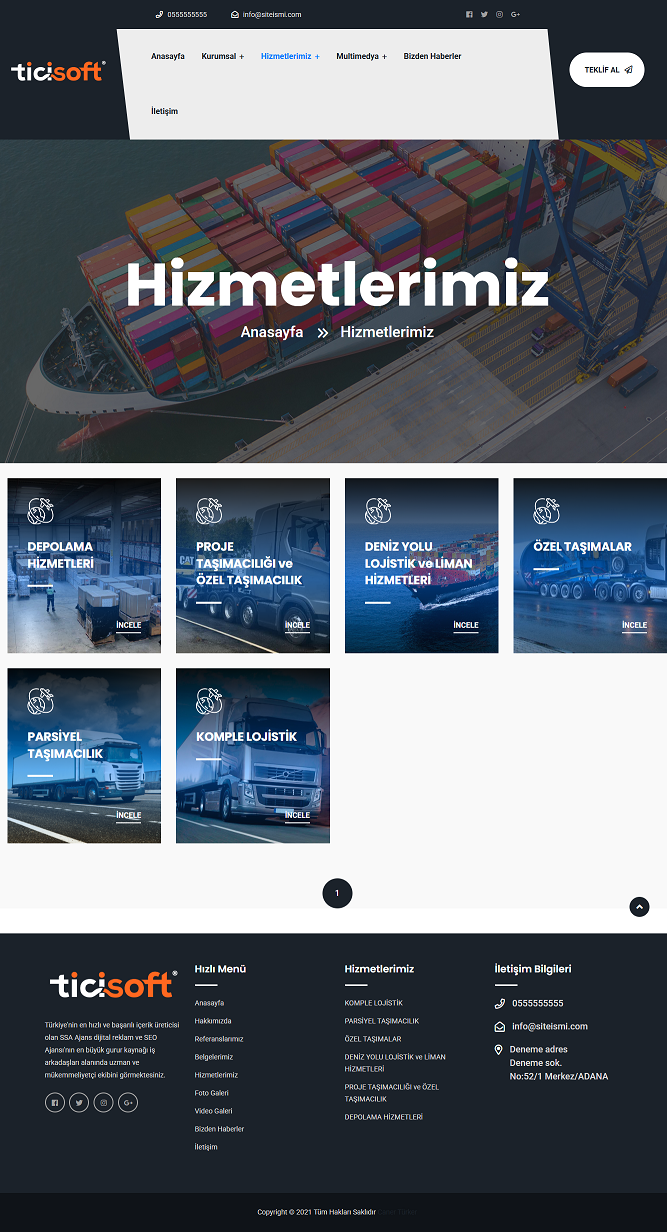Screen dimensions: 667x1232
Task: View the Komple Lojistik card
Action: (x=252, y=755)
